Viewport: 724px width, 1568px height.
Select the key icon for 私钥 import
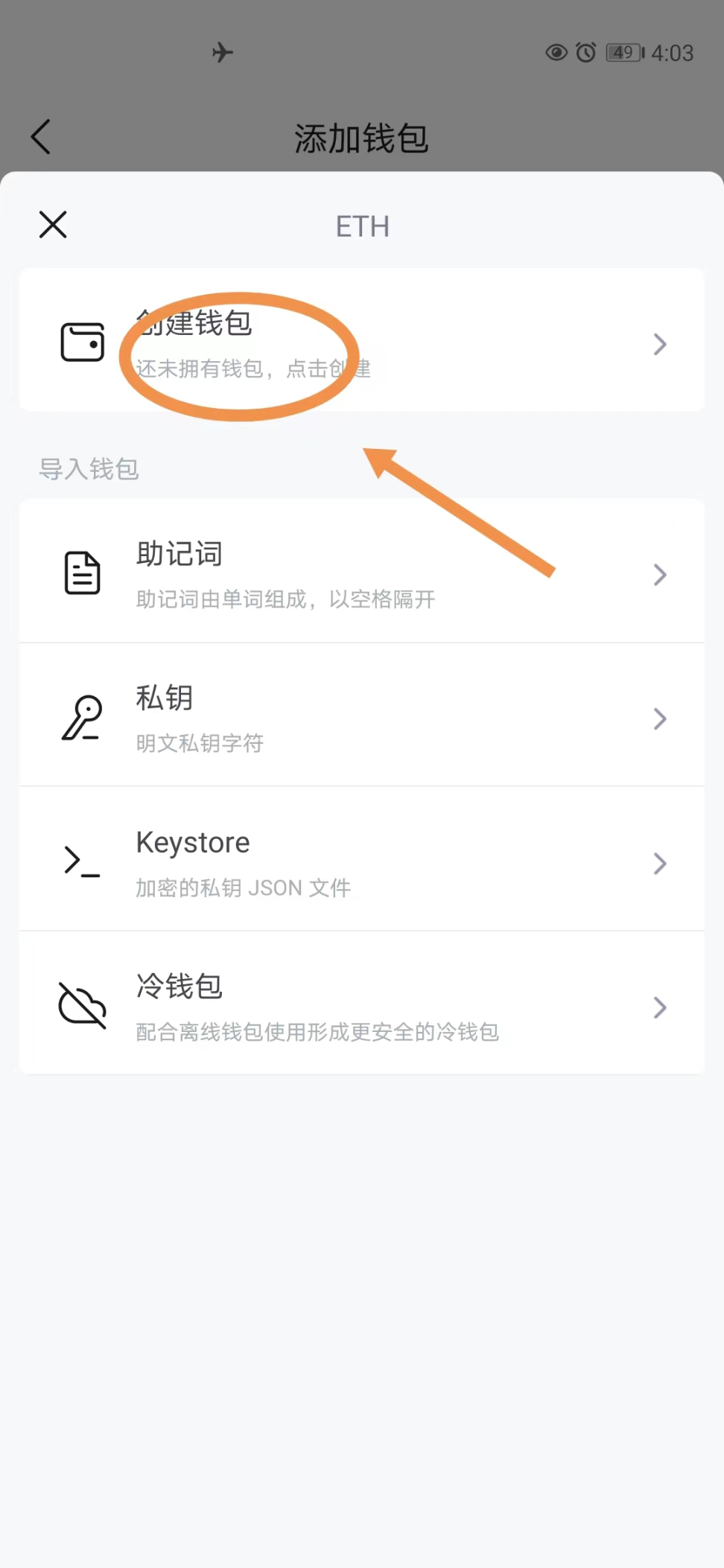click(82, 717)
